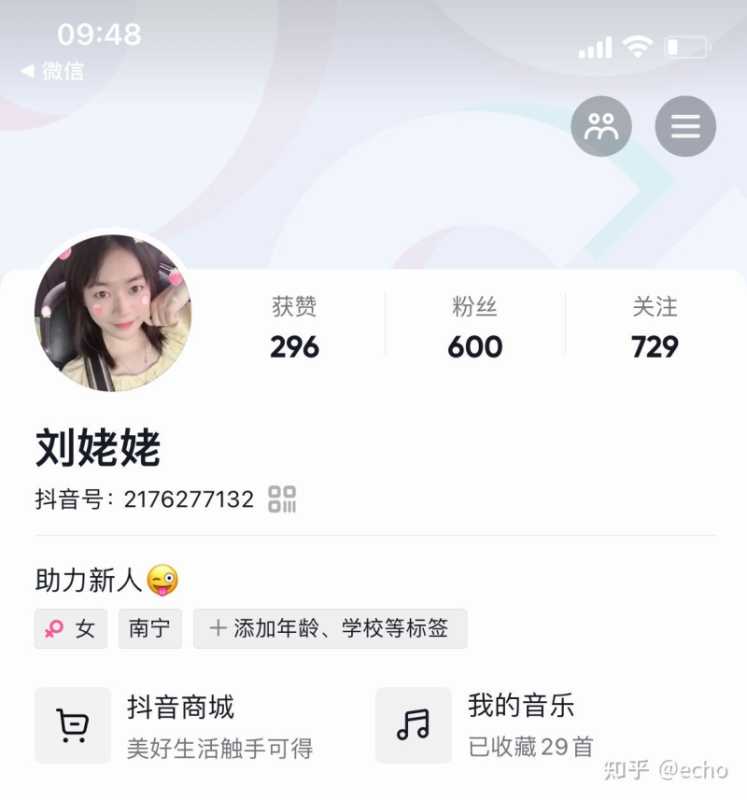Select the music note icon in 我的音乐
747x800 pixels.
point(414,725)
